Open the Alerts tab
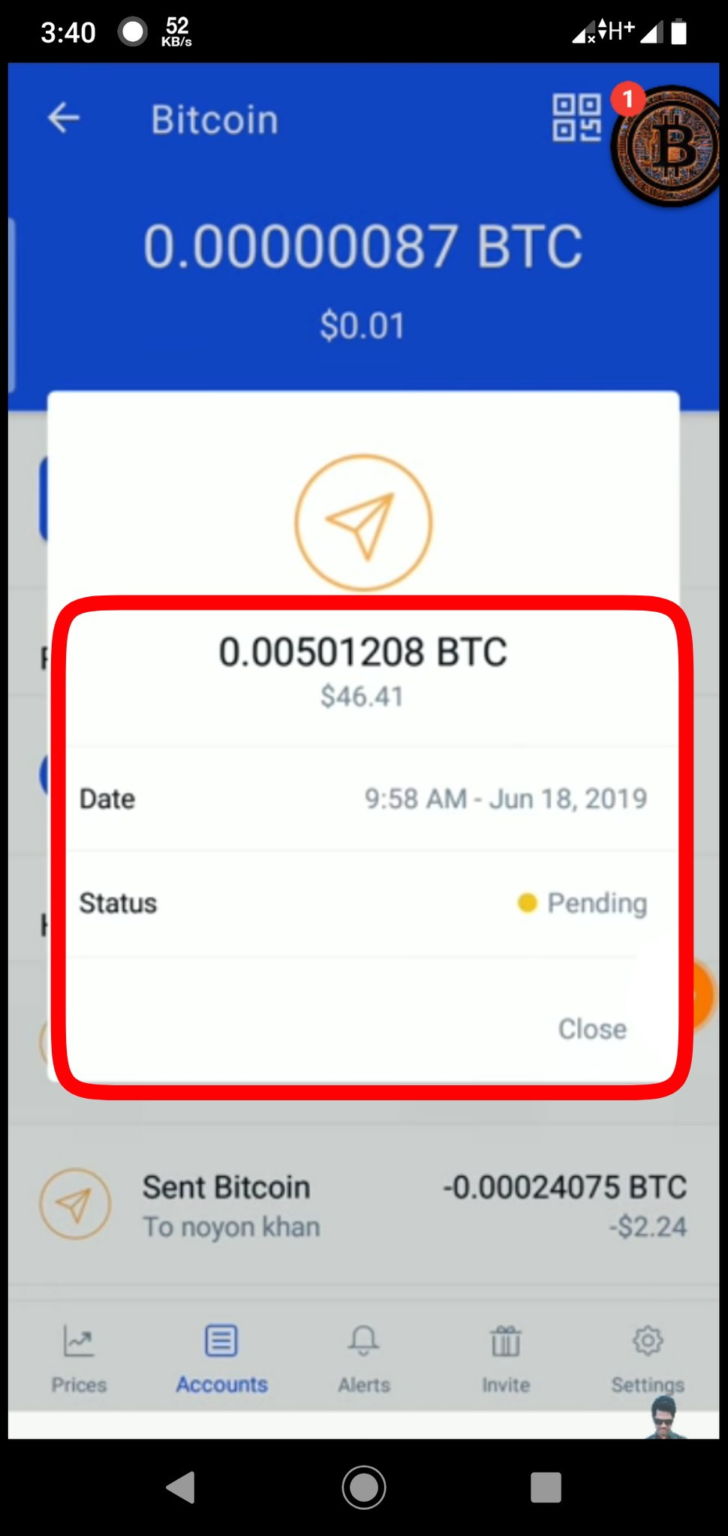This screenshot has height=1536, width=728. [363, 1358]
